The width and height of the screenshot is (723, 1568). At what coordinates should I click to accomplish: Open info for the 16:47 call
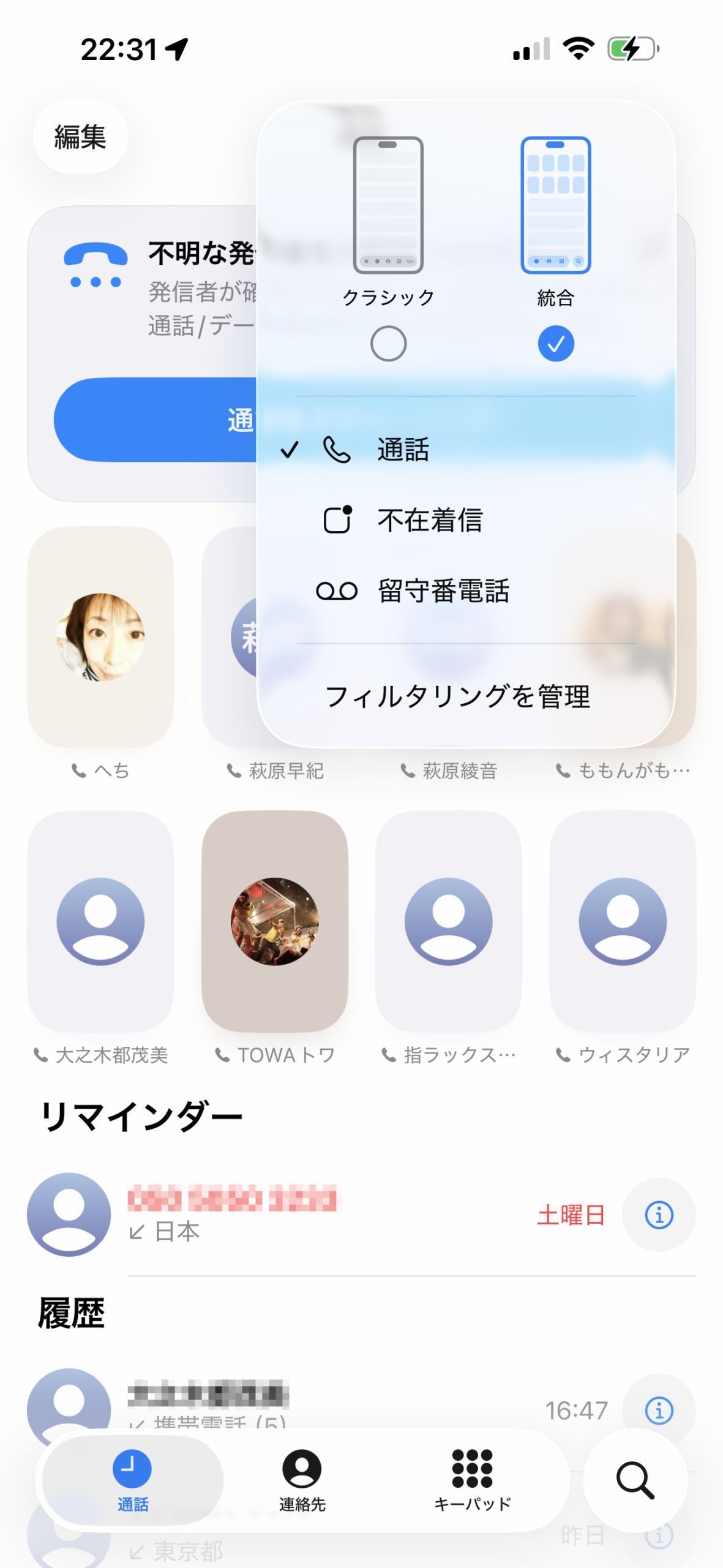(x=659, y=1411)
